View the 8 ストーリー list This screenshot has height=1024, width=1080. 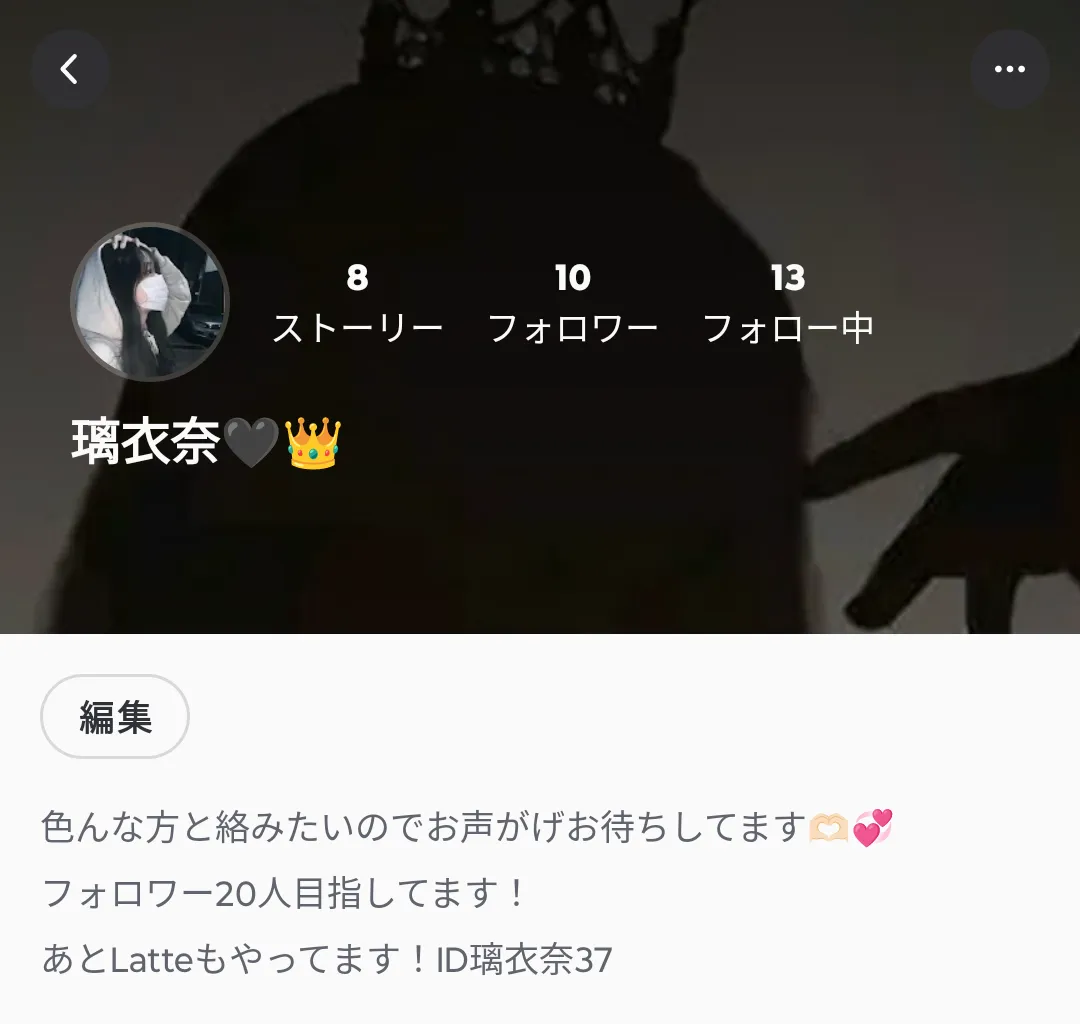[x=357, y=303]
